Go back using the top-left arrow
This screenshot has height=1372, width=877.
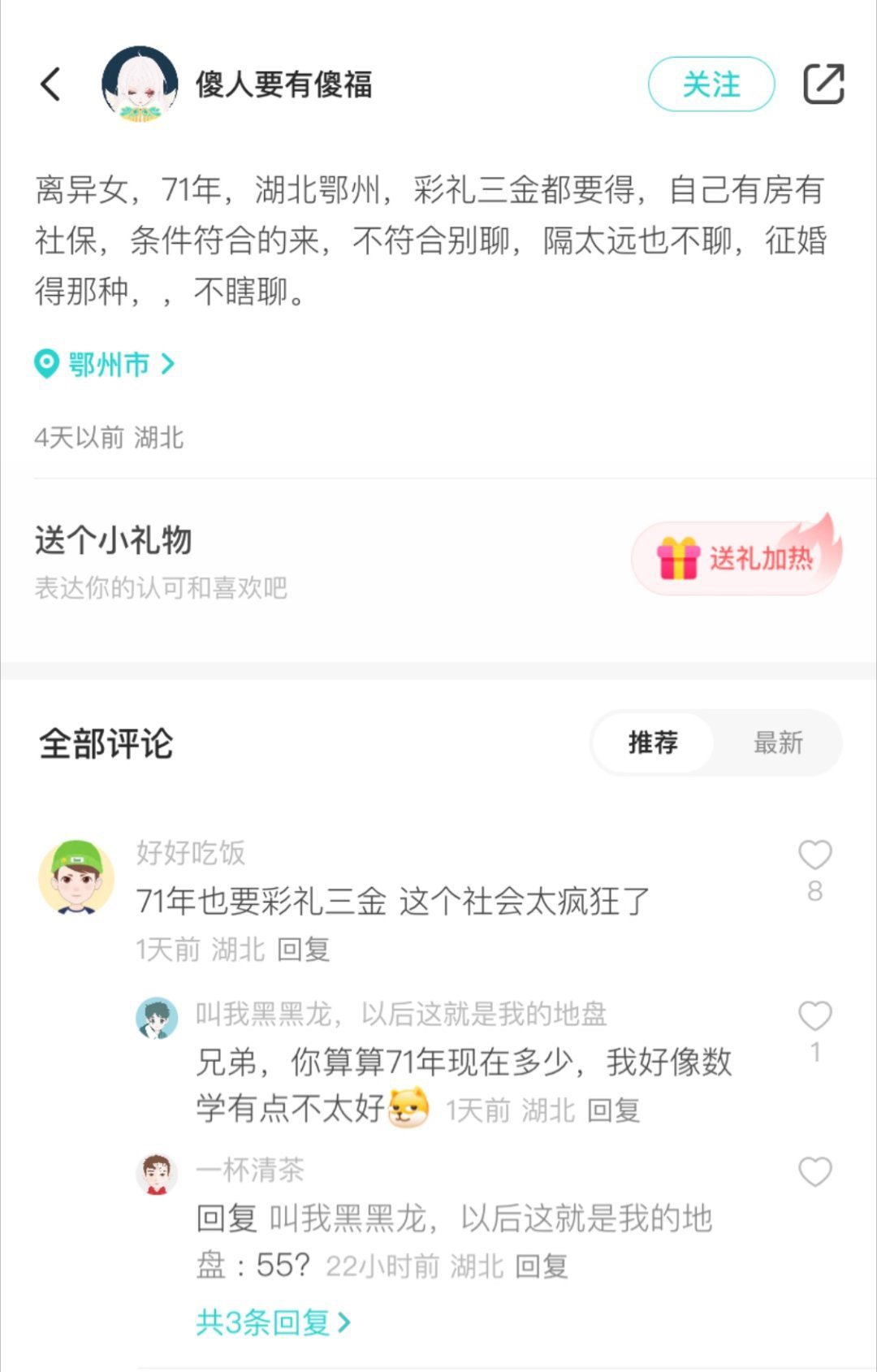[50, 84]
